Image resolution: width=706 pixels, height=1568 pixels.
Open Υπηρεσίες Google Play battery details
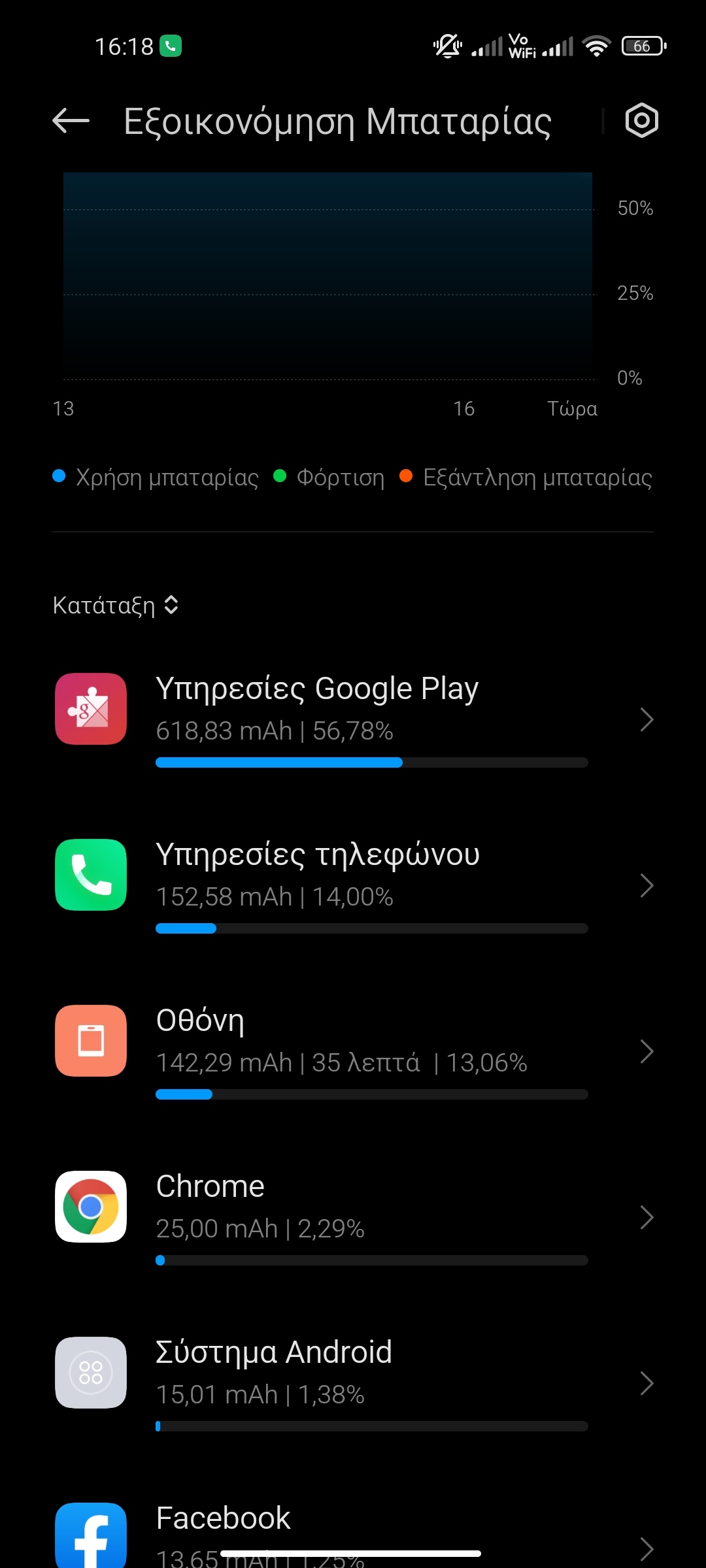point(353,719)
